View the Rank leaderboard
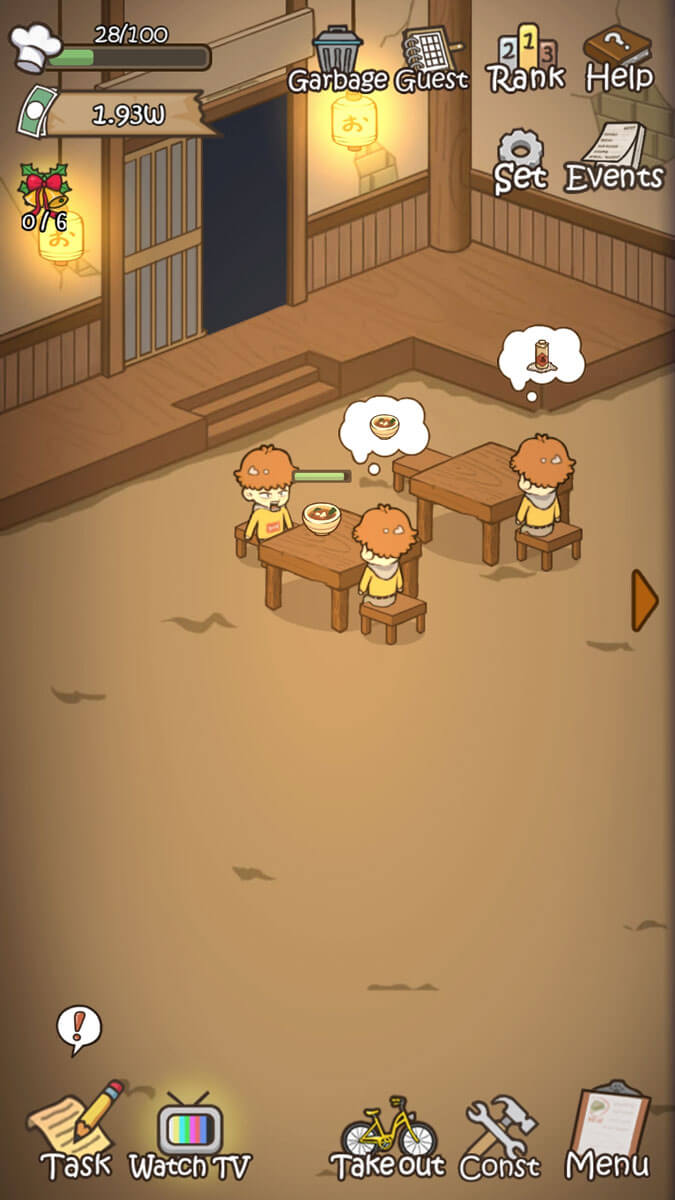This screenshot has width=675, height=1200. (524, 58)
